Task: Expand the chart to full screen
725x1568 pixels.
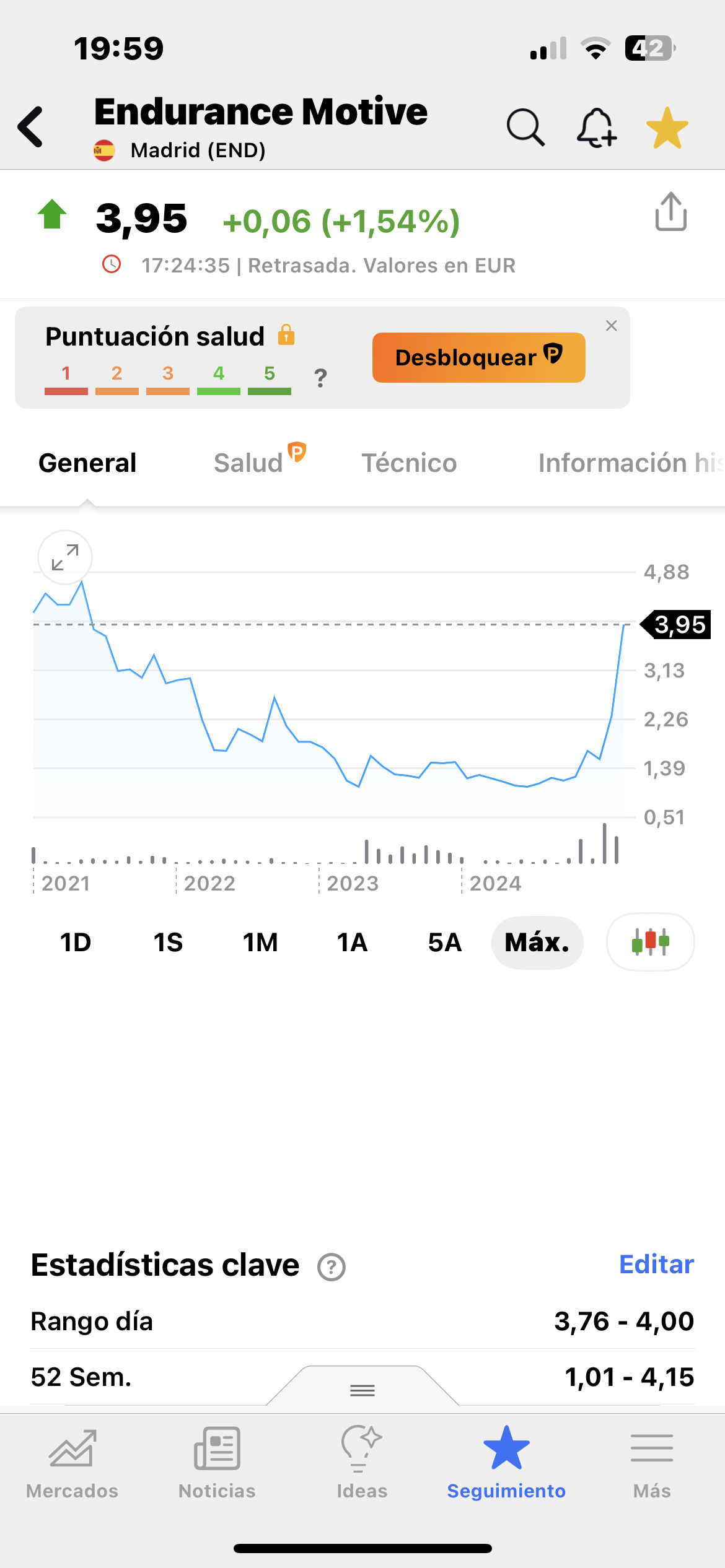Action: point(65,557)
